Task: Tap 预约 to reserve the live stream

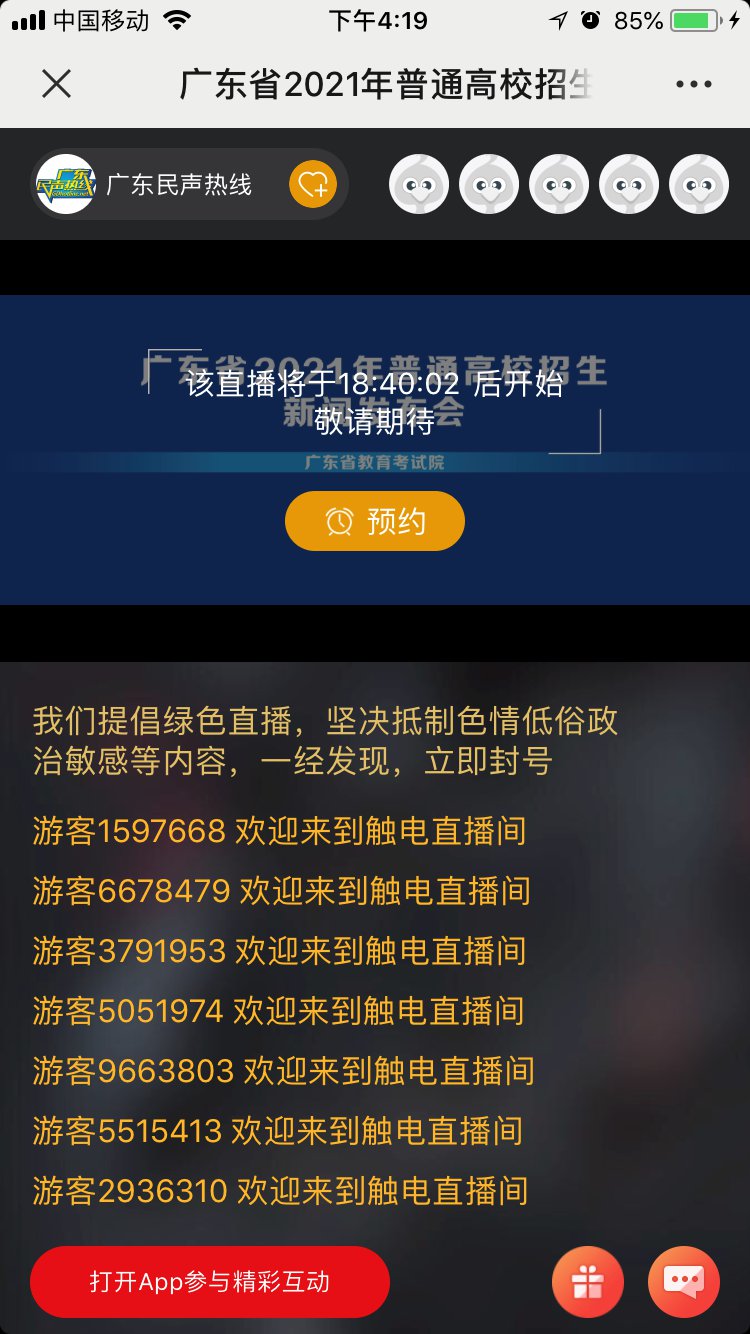Action: (x=375, y=521)
